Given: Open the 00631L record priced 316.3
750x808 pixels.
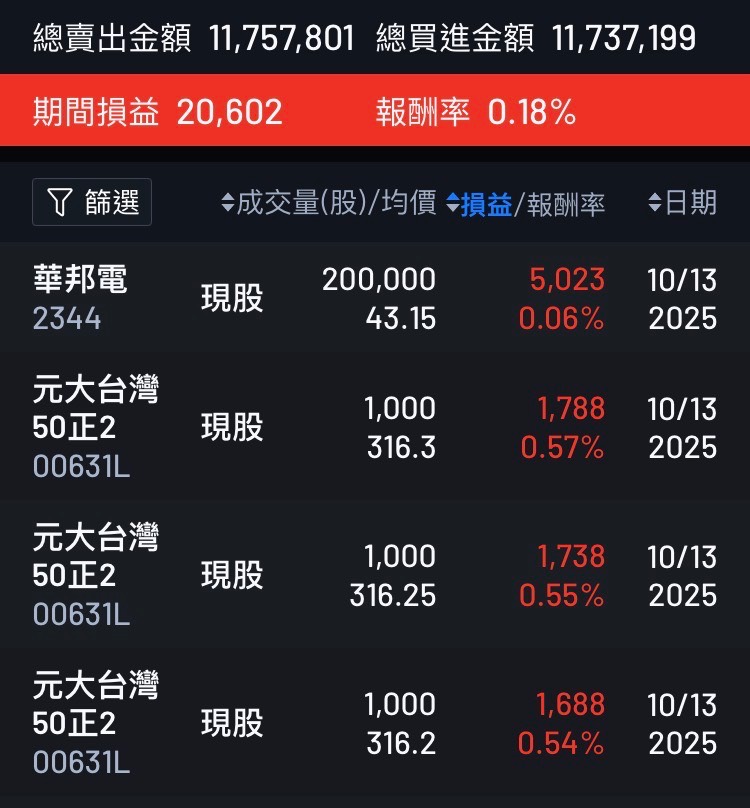Looking at the screenshot, I should coord(374,427).
